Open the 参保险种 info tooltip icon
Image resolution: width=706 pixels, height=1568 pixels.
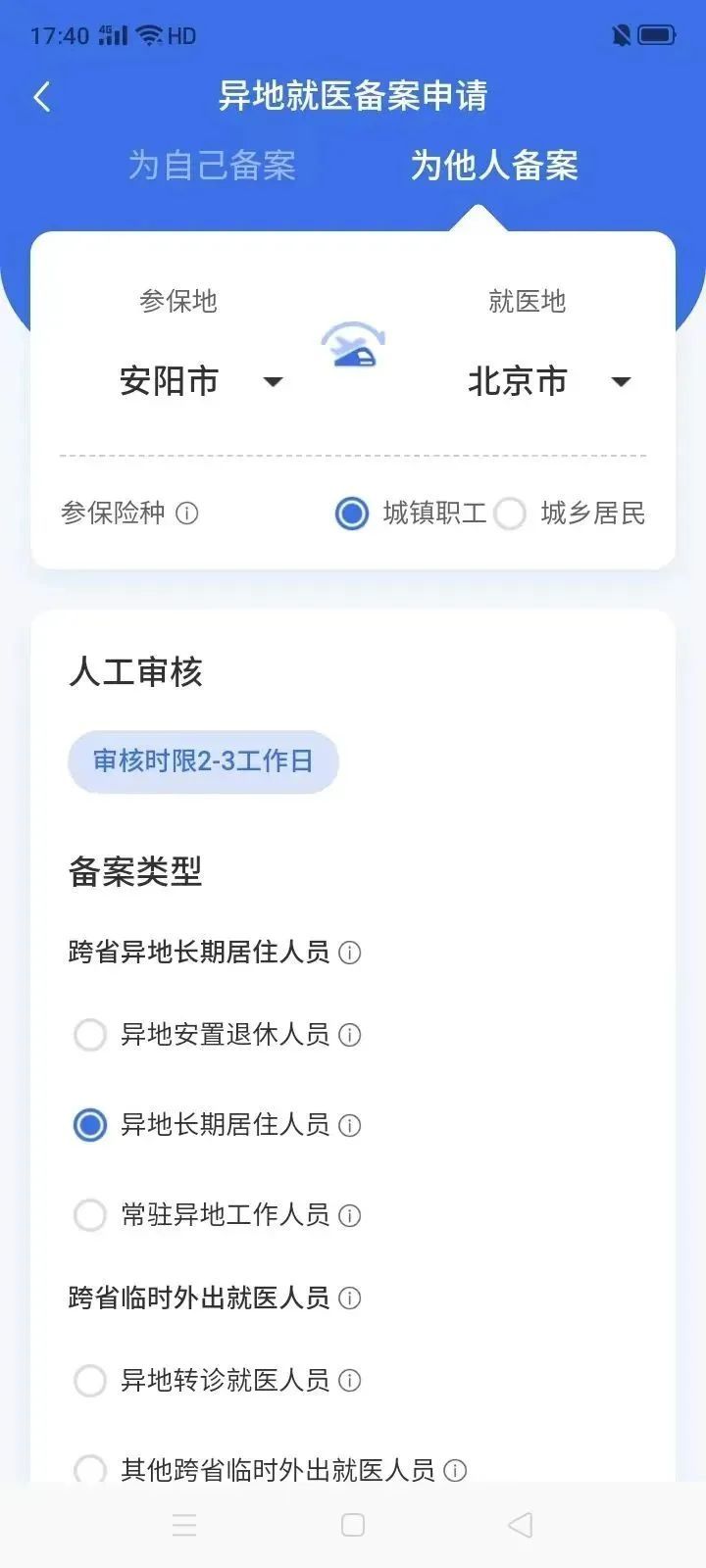pyautogui.click(x=187, y=514)
